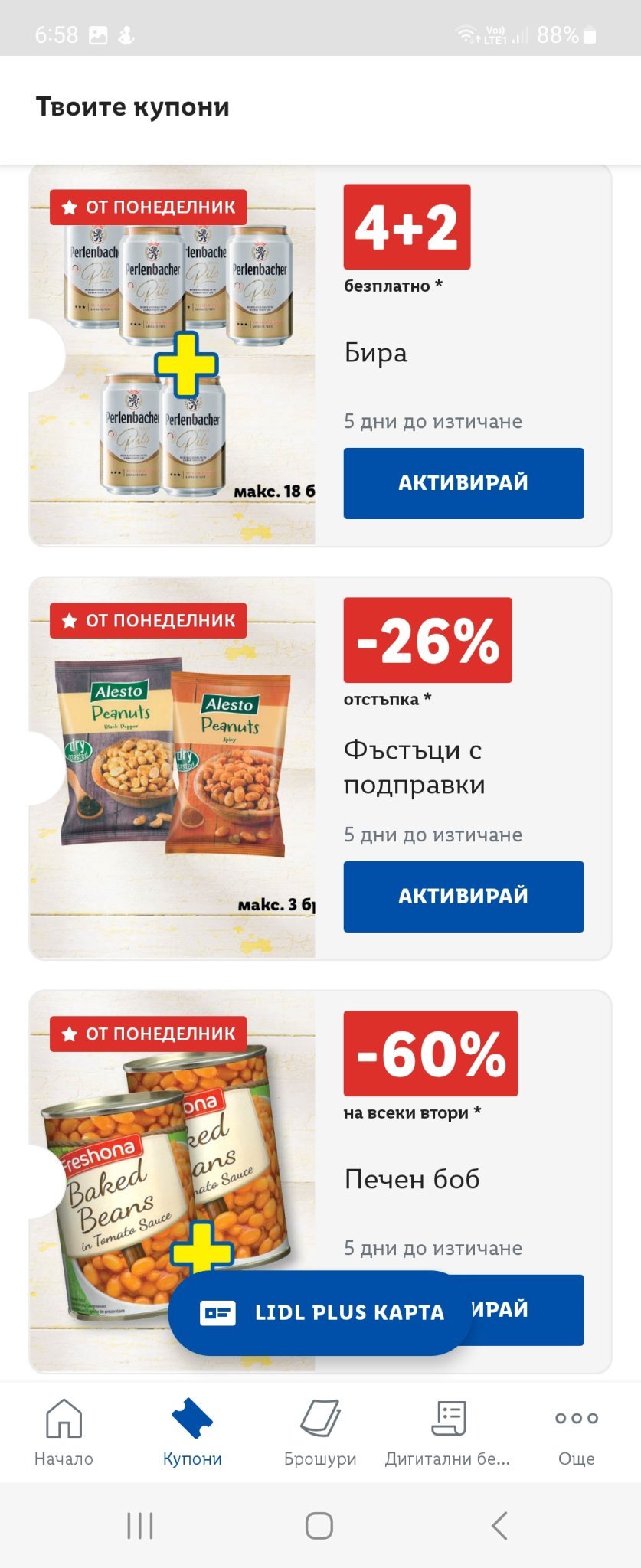This screenshot has width=641, height=1568.
Task: Switch to the Брошури tab
Action: pos(320,1432)
